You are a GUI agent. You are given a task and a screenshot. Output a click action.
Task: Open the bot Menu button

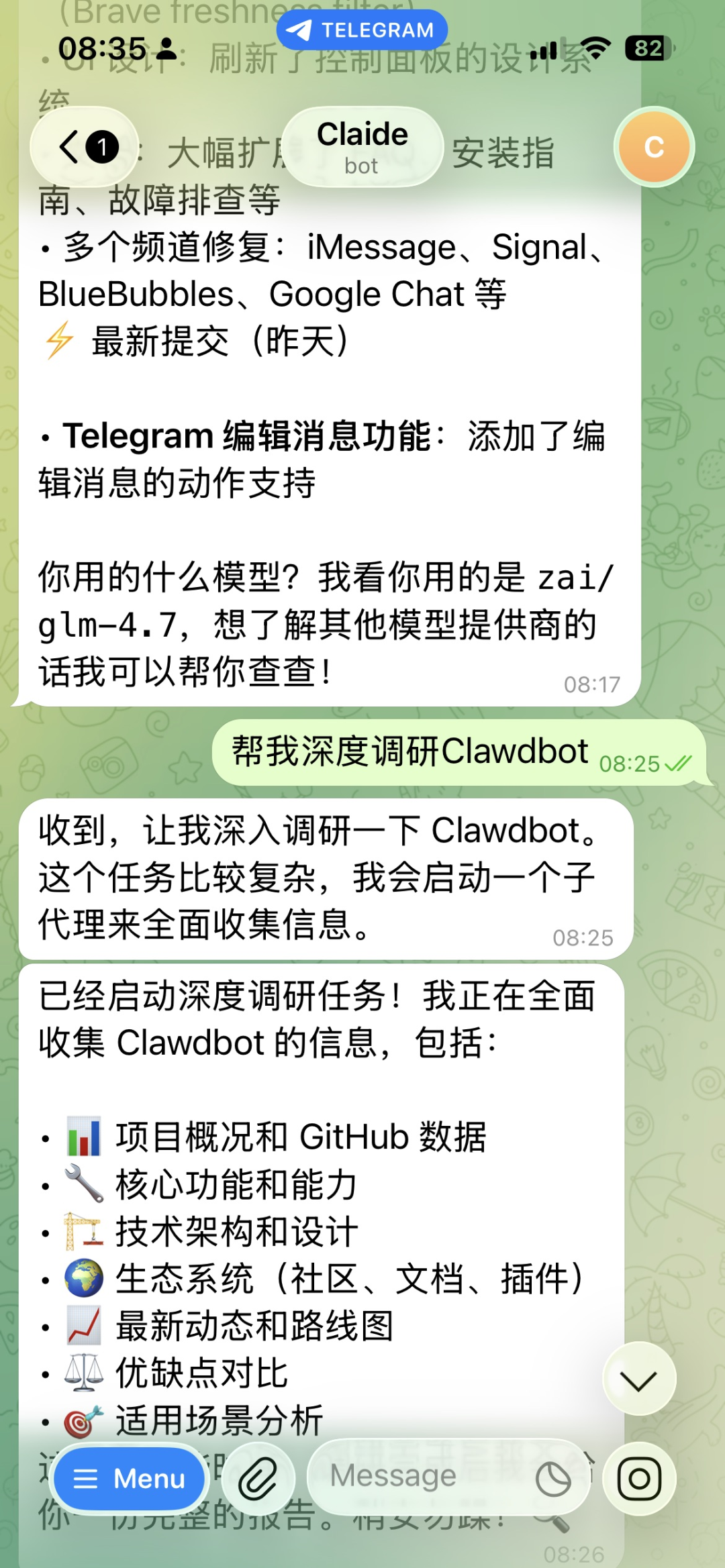pyautogui.click(x=129, y=1478)
